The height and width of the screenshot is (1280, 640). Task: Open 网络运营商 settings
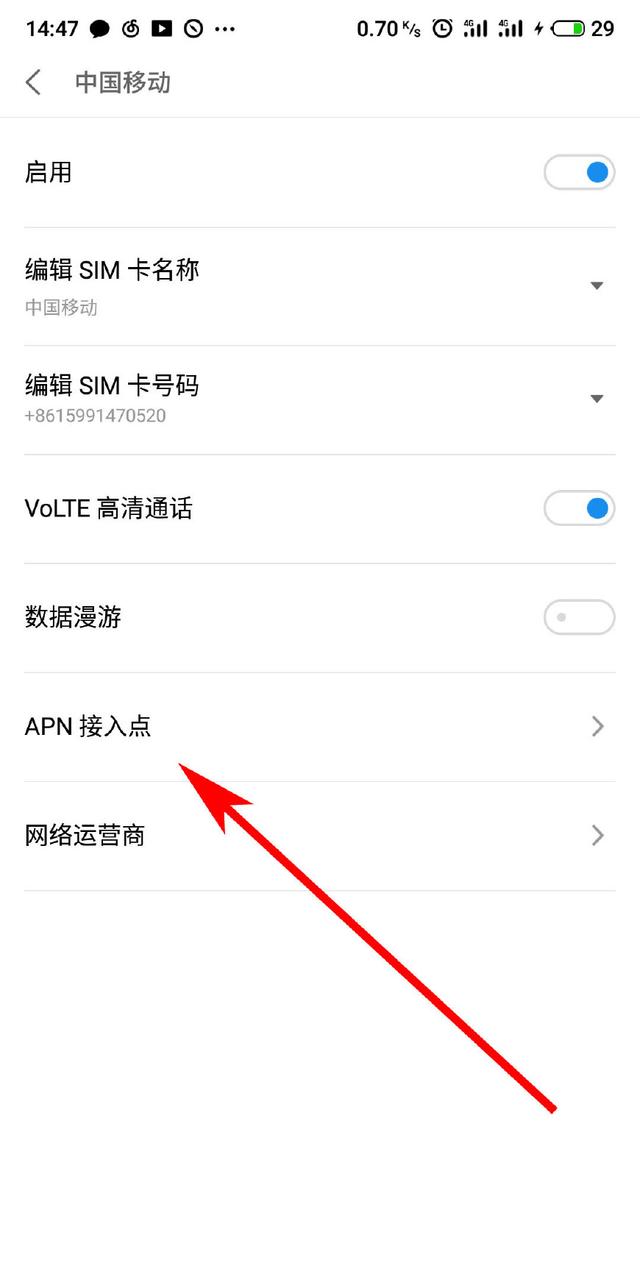click(x=320, y=835)
